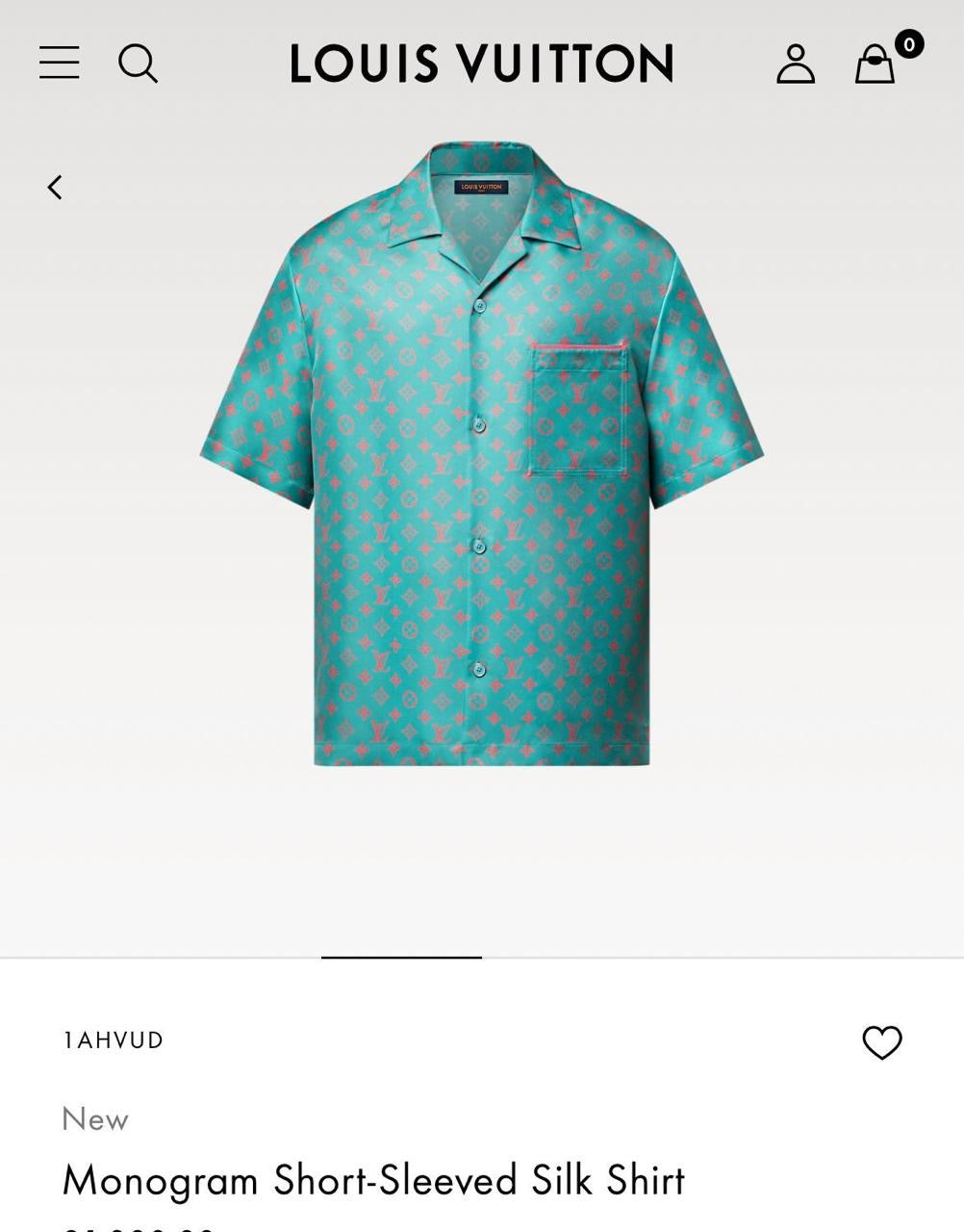Screen dimensions: 964x1232
Task: Go to Louis Vuitton home via header
Action: coord(481,64)
